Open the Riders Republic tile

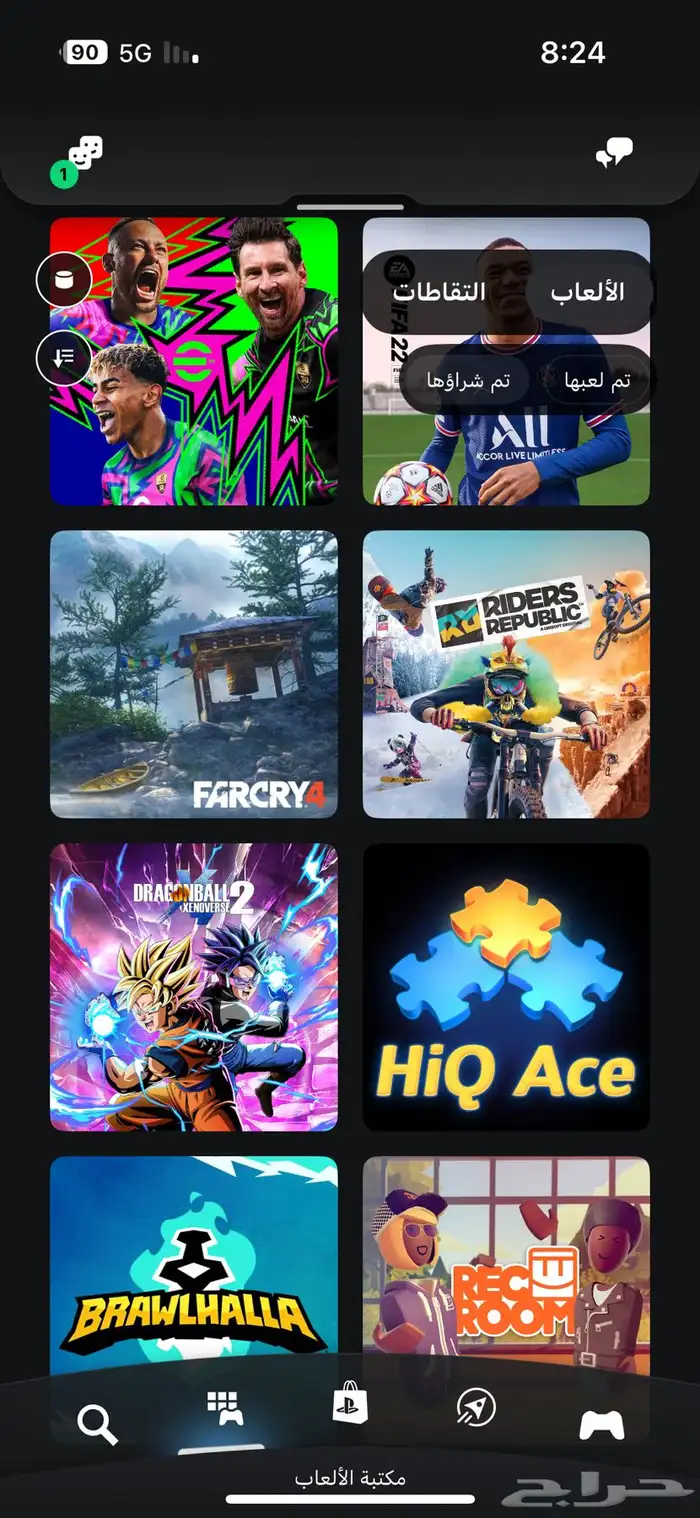coord(506,674)
